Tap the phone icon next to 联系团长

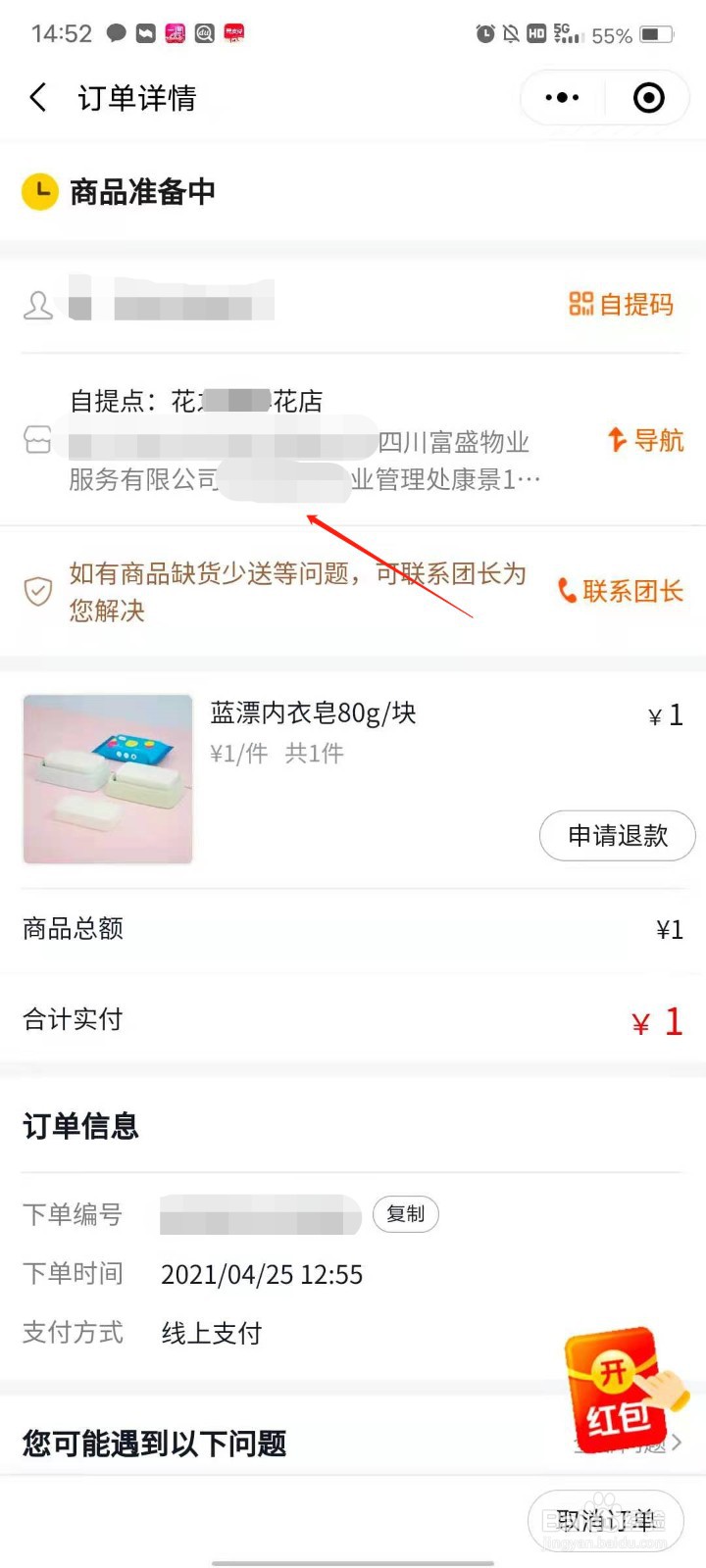click(567, 590)
